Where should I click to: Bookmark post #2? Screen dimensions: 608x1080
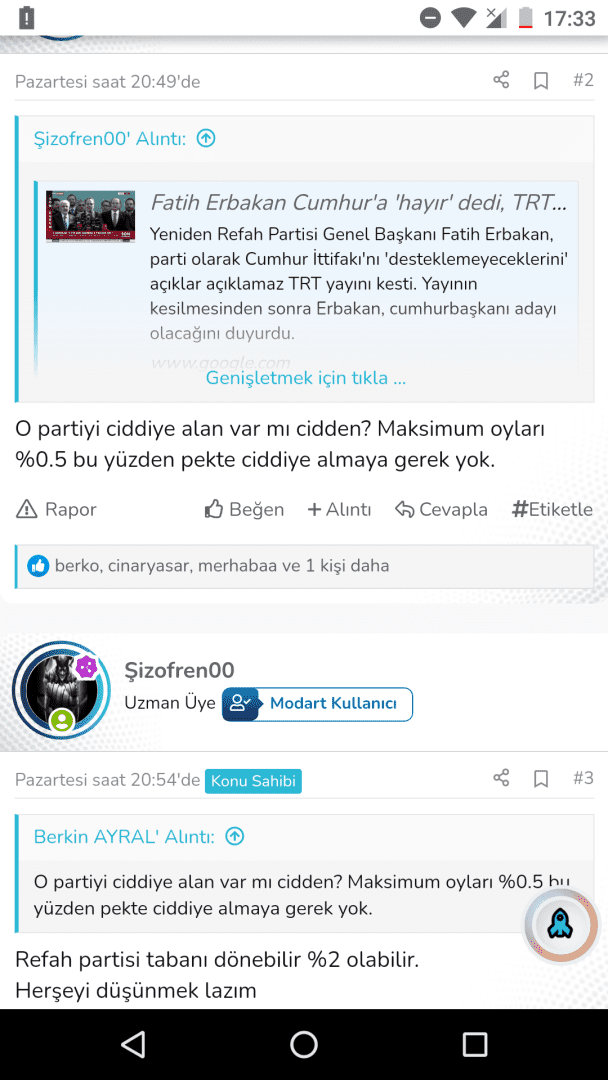[541, 81]
